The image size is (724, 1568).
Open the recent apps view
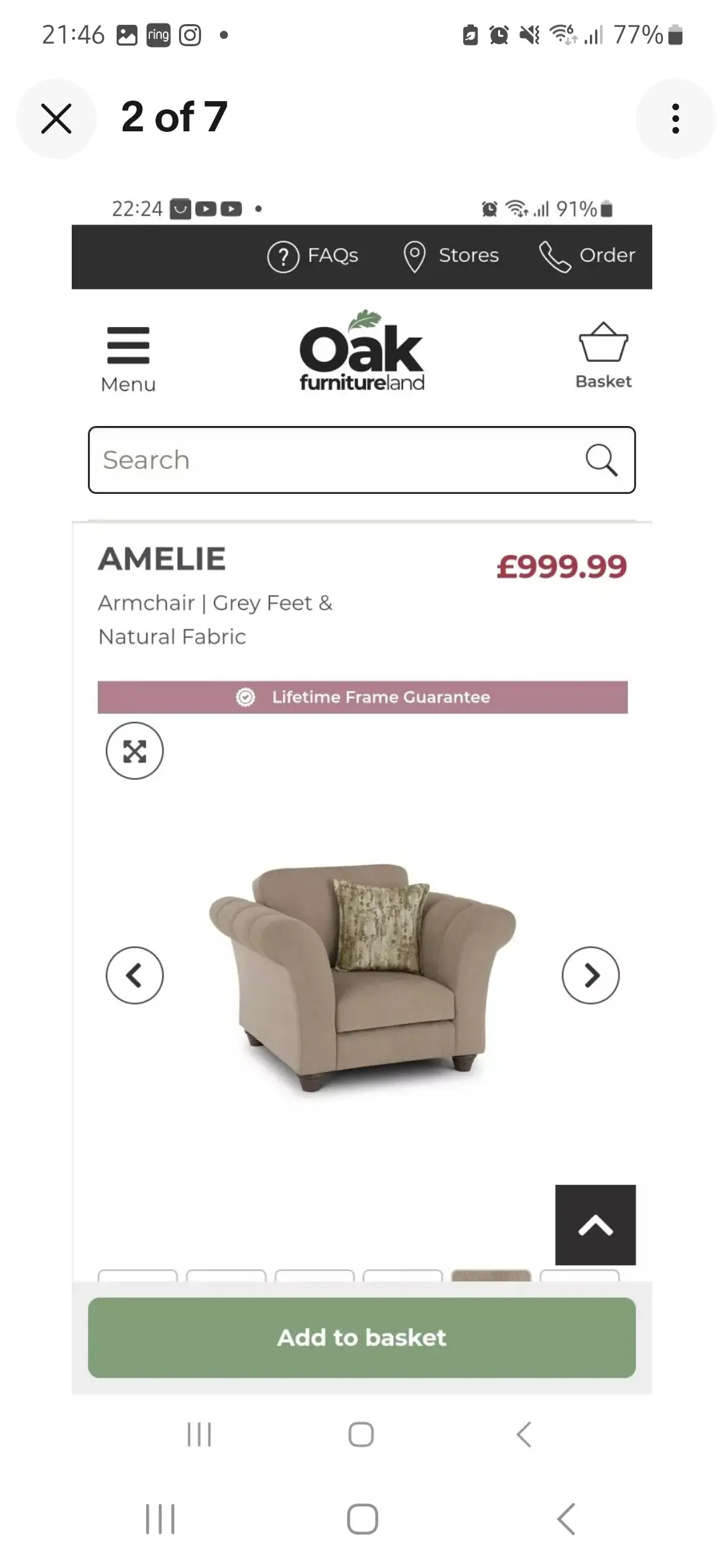point(160,1519)
